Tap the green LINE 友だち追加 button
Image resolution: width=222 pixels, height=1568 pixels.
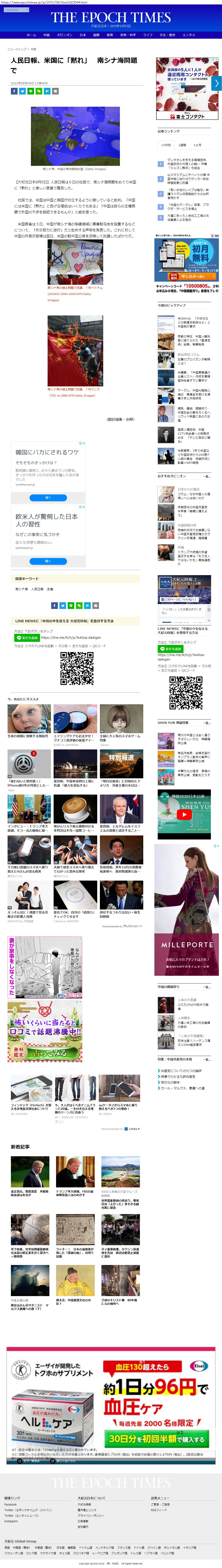tap(27, 637)
